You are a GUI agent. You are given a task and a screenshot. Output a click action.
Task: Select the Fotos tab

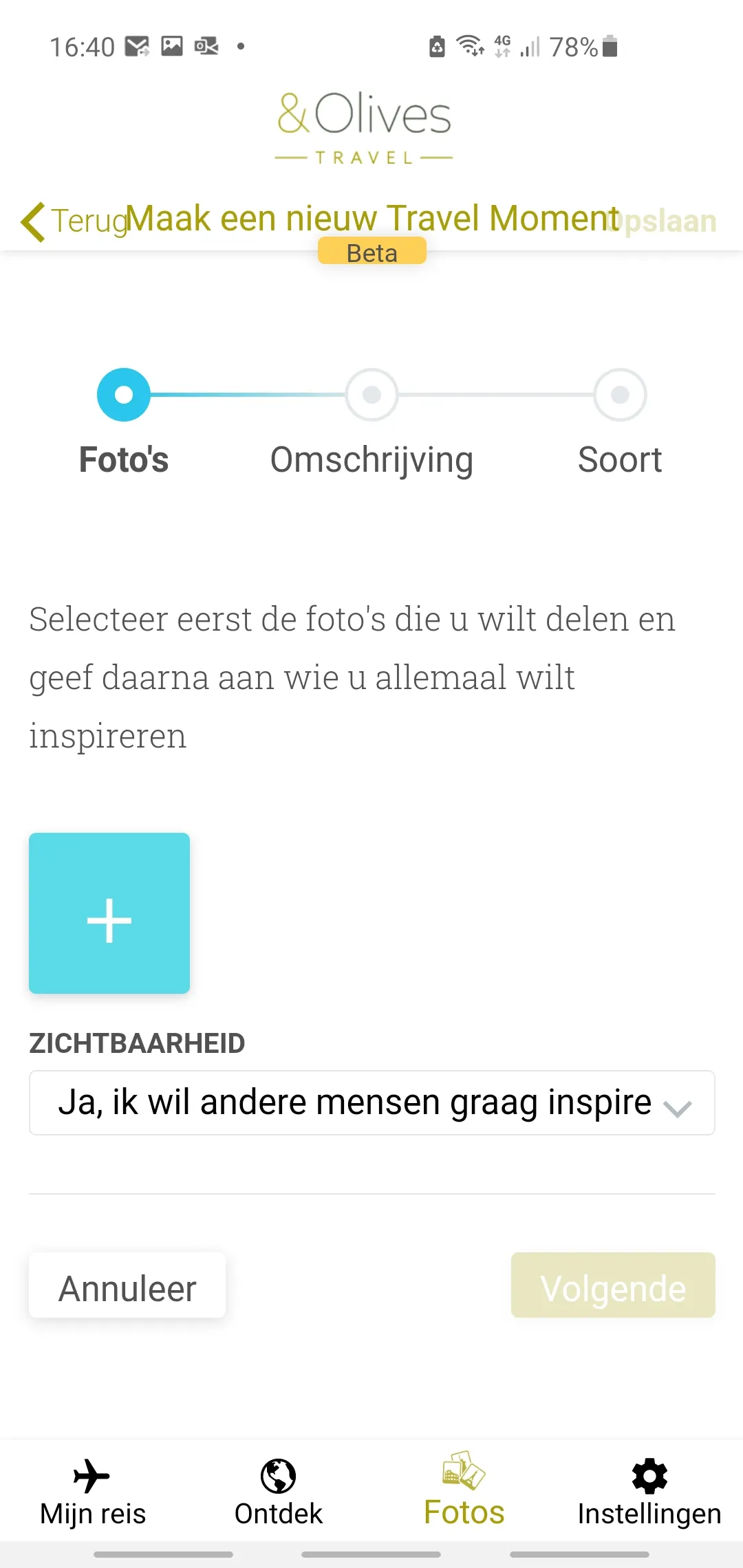(x=464, y=1491)
